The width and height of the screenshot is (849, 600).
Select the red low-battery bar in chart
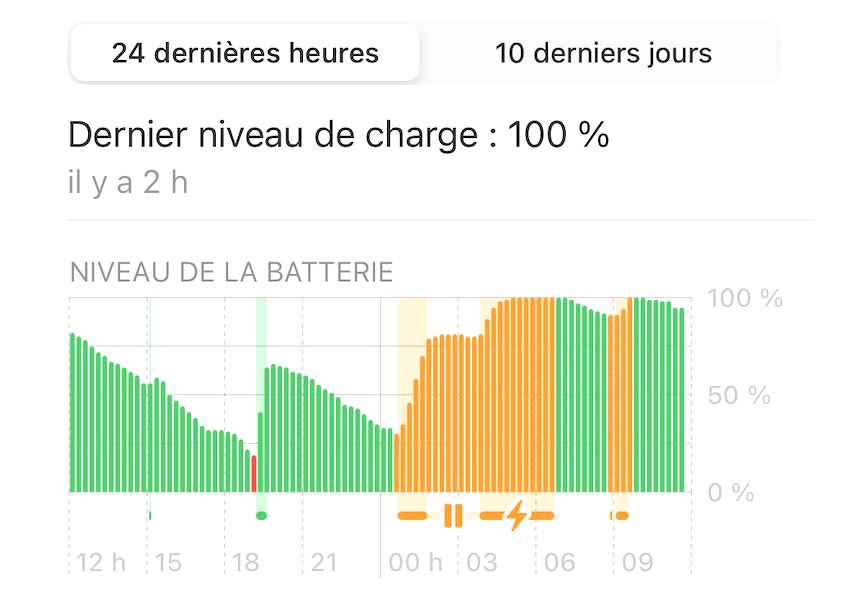pos(254,474)
